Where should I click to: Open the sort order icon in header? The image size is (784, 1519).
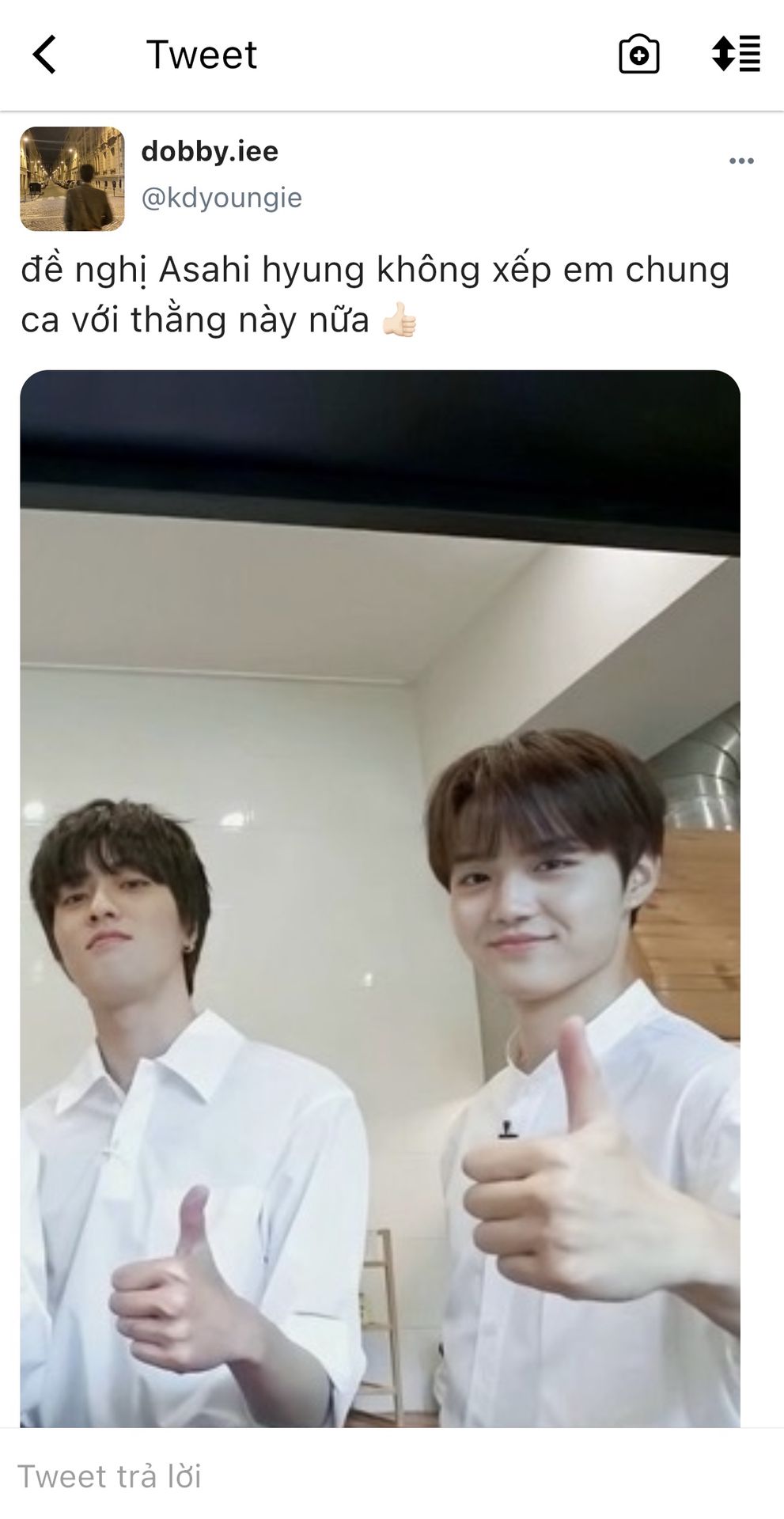coord(736,54)
